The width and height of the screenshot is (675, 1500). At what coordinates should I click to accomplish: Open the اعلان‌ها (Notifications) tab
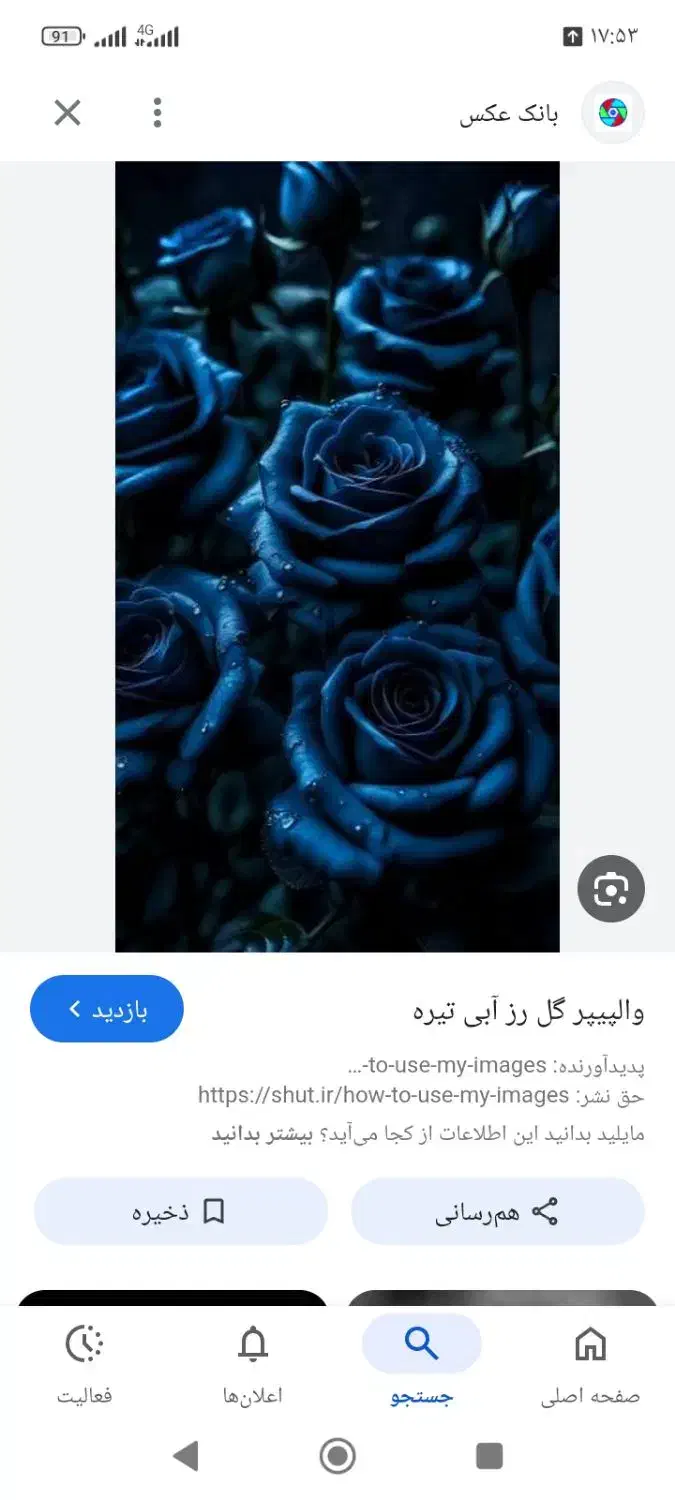[253, 1363]
